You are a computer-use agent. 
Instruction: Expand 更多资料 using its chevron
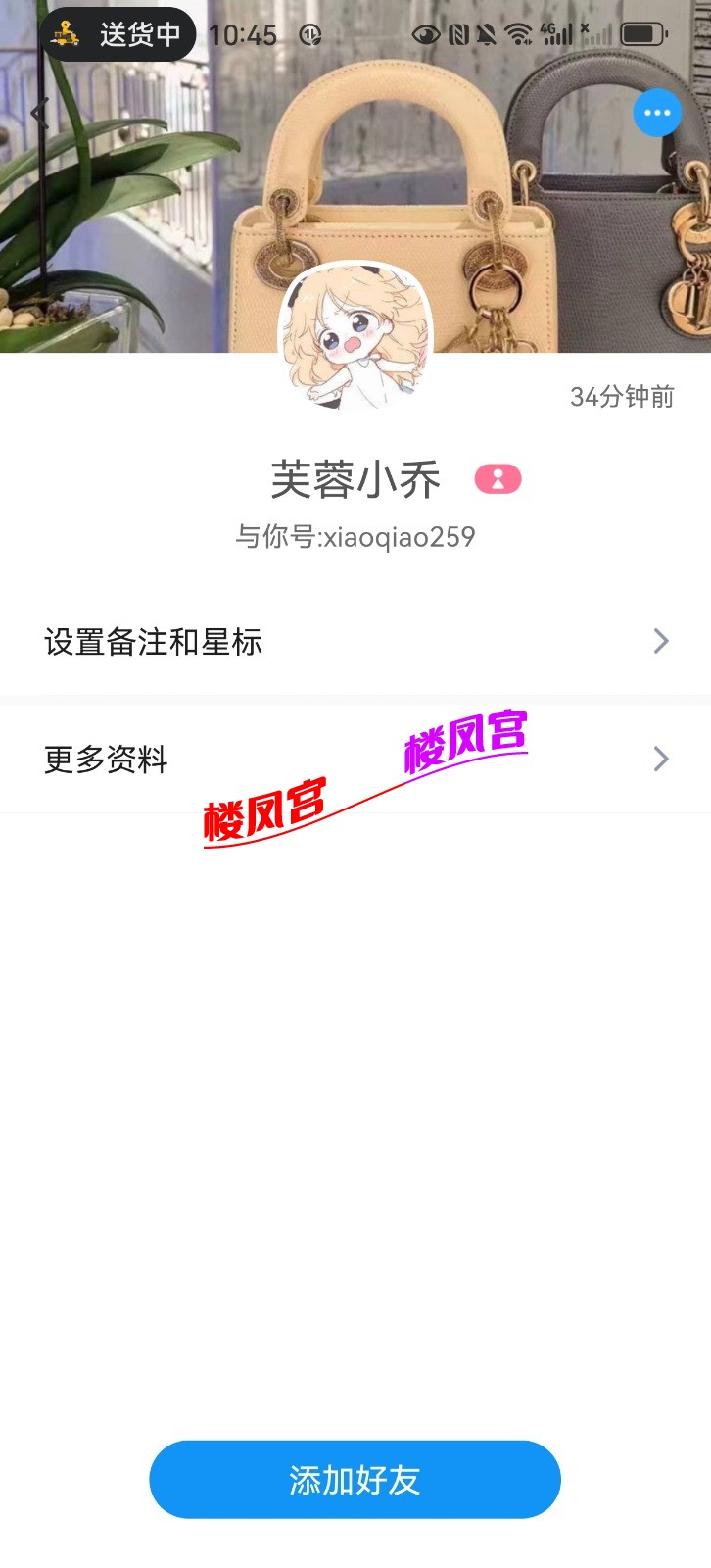661,759
